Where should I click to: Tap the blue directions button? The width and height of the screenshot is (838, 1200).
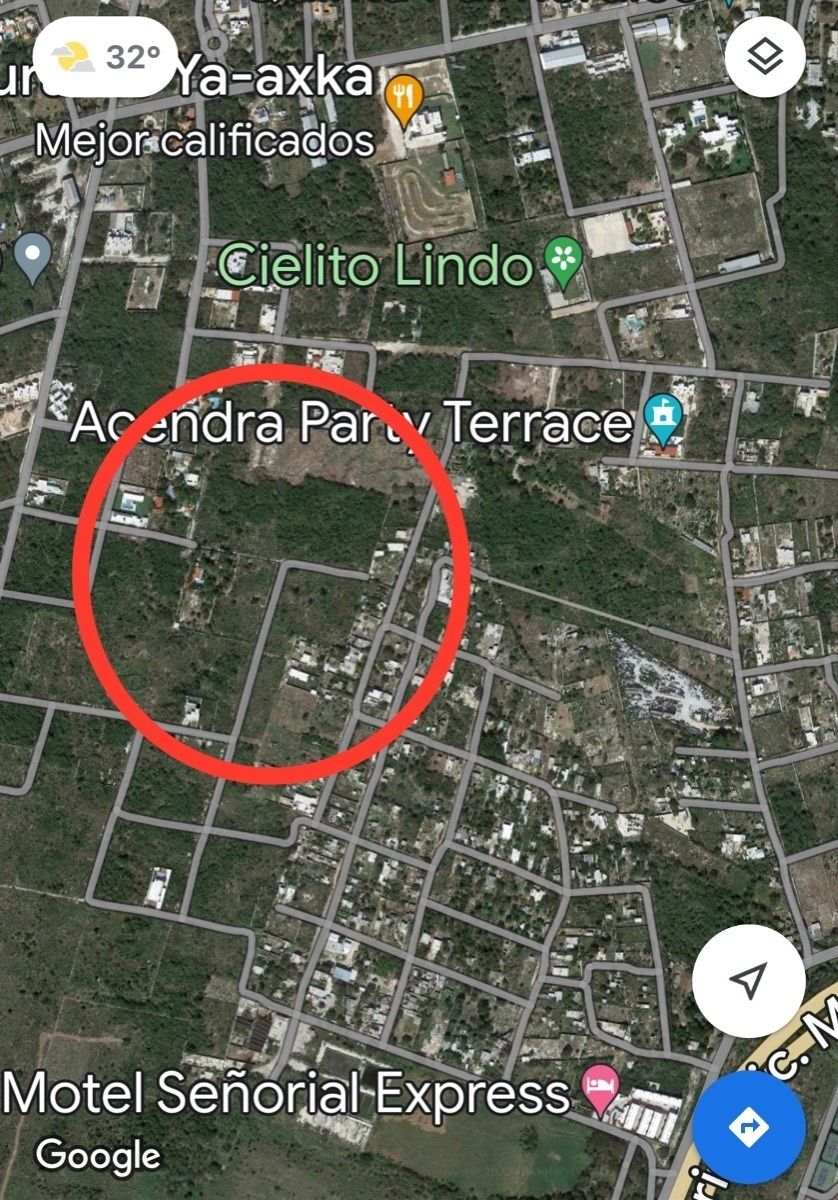tap(748, 1128)
